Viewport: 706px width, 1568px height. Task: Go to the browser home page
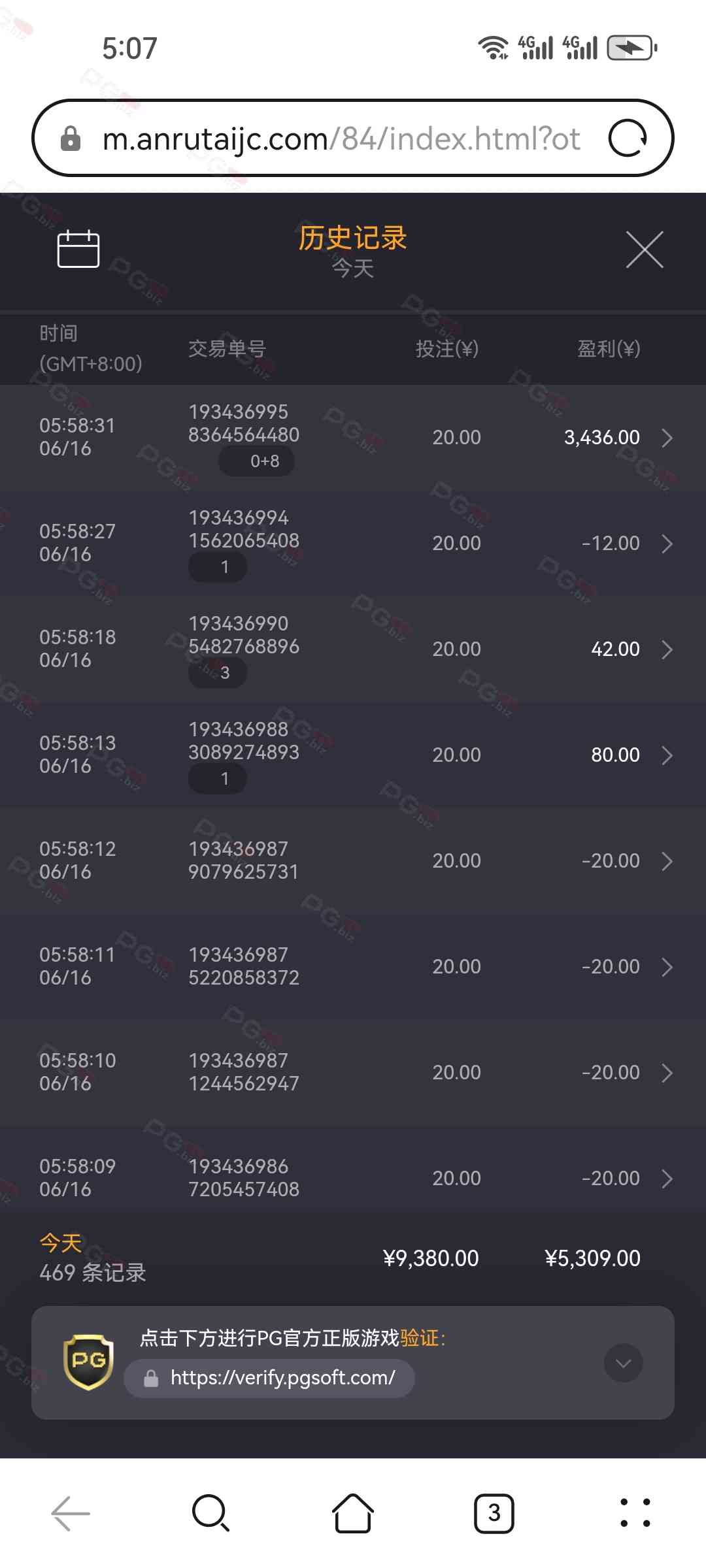[x=353, y=1513]
